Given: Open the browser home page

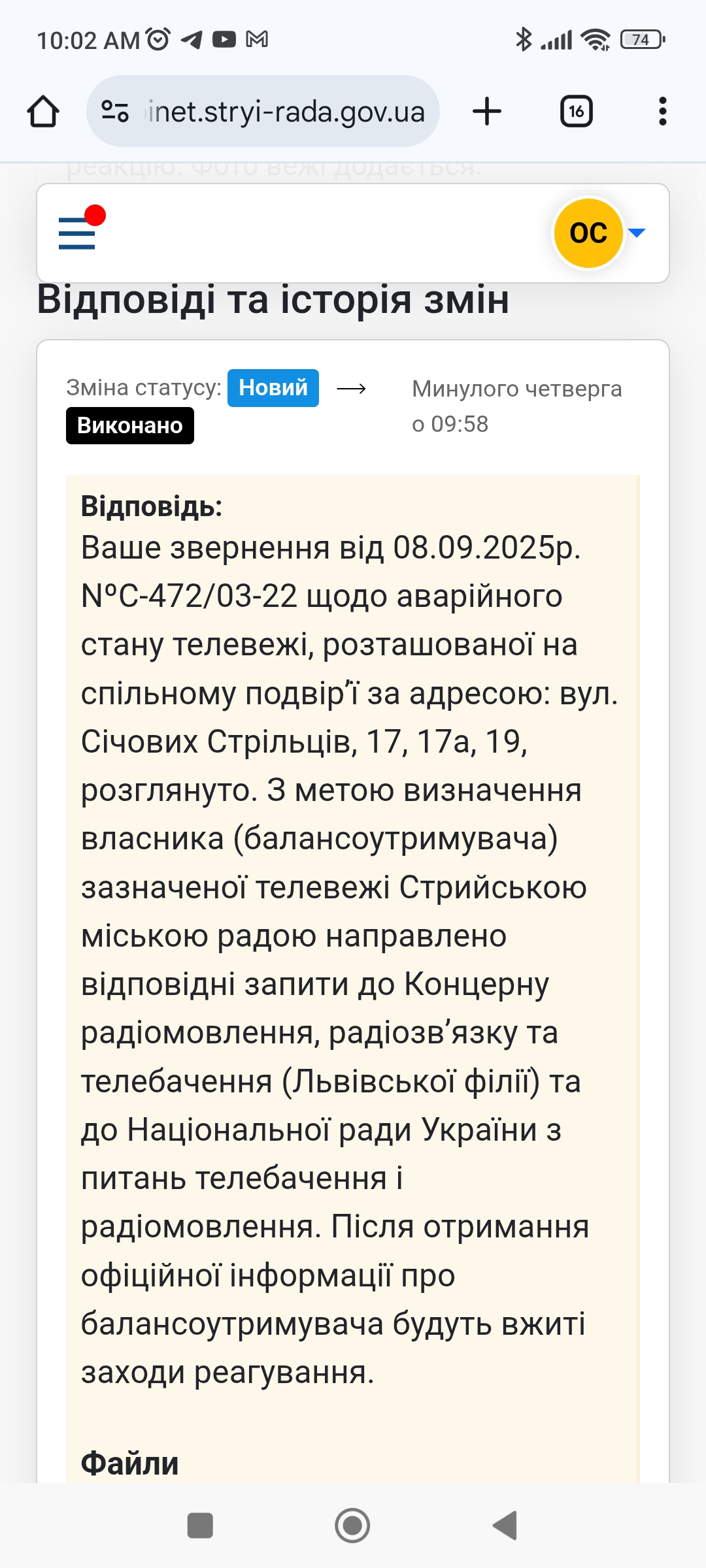Looking at the screenshot, I should coord(43,111).
